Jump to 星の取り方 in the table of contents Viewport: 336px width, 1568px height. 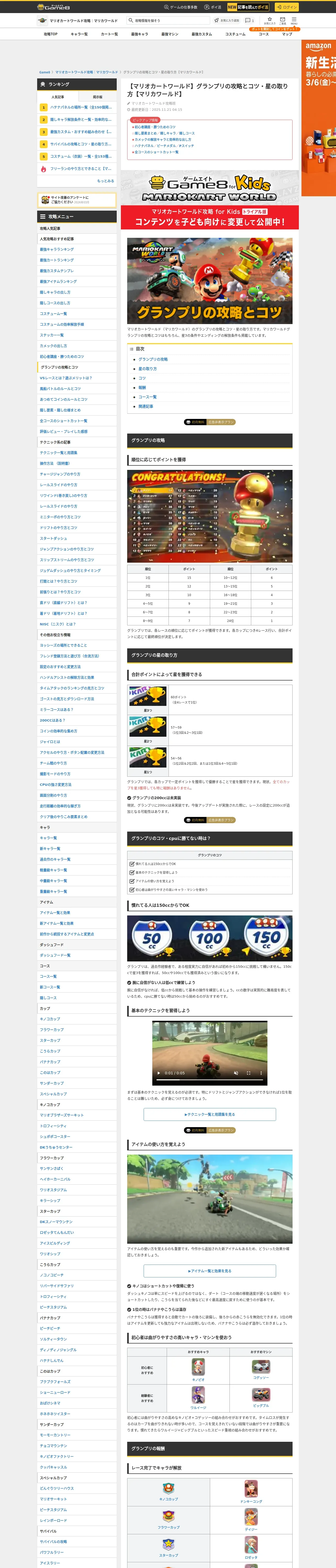[147, 369]
